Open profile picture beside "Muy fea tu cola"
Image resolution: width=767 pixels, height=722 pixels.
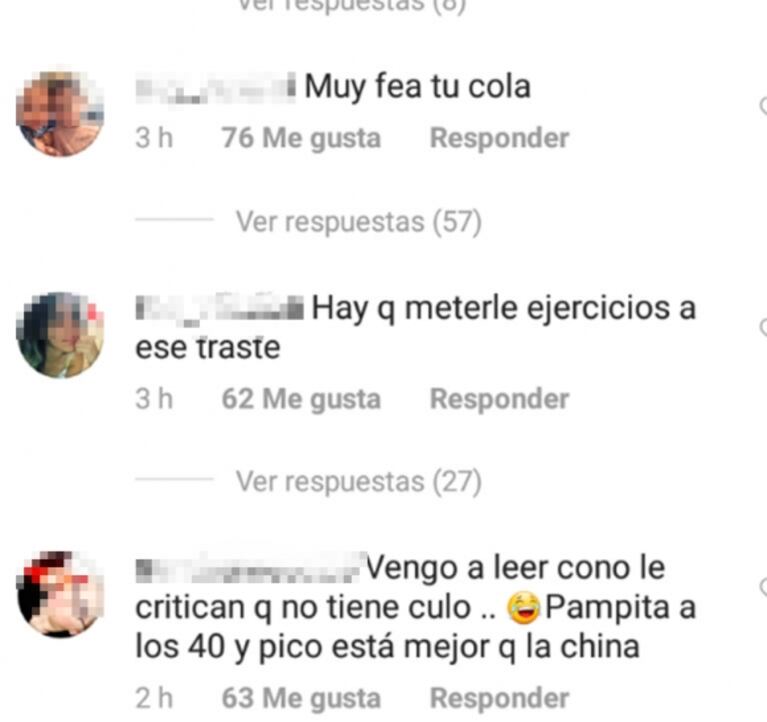(60, 113)
